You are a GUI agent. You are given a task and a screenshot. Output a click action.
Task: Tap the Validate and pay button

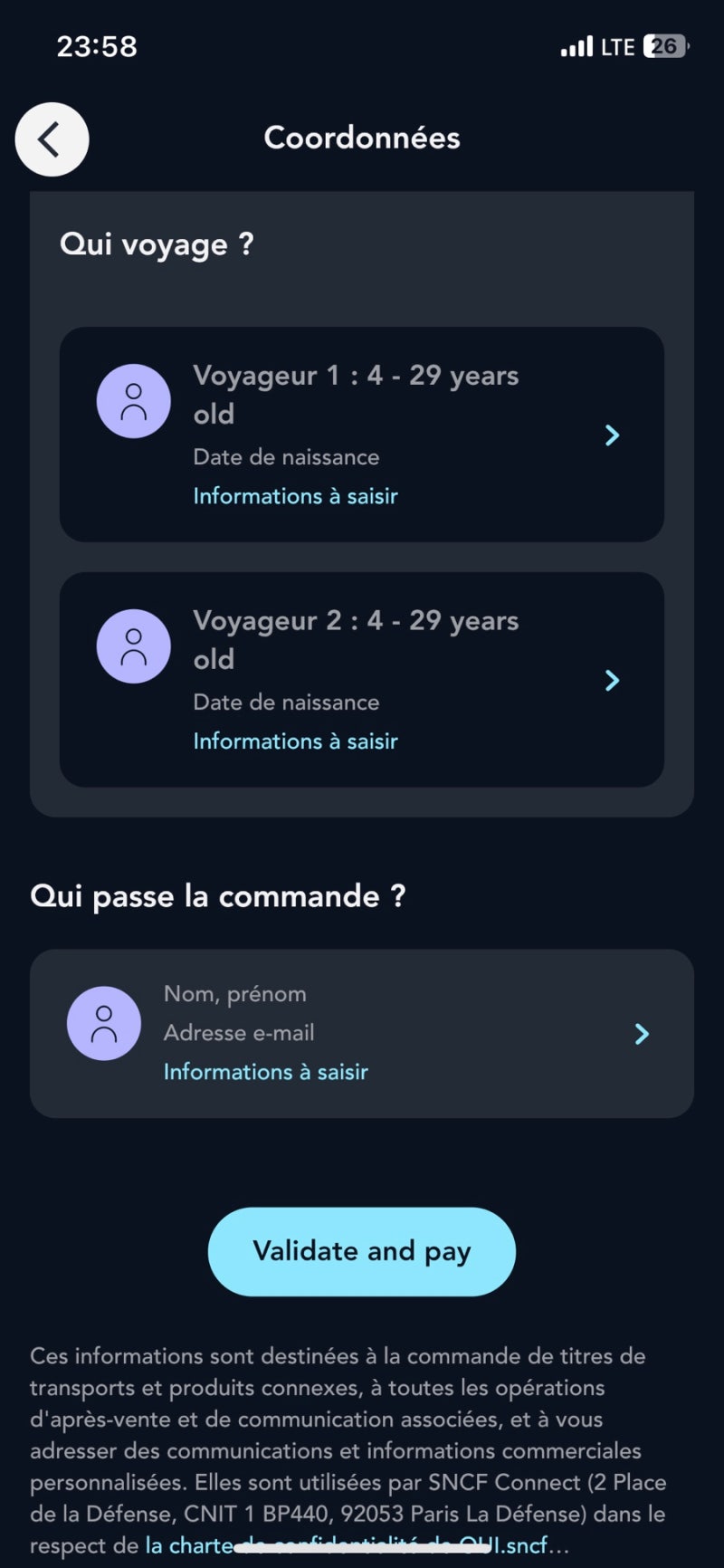(362, 1251)
